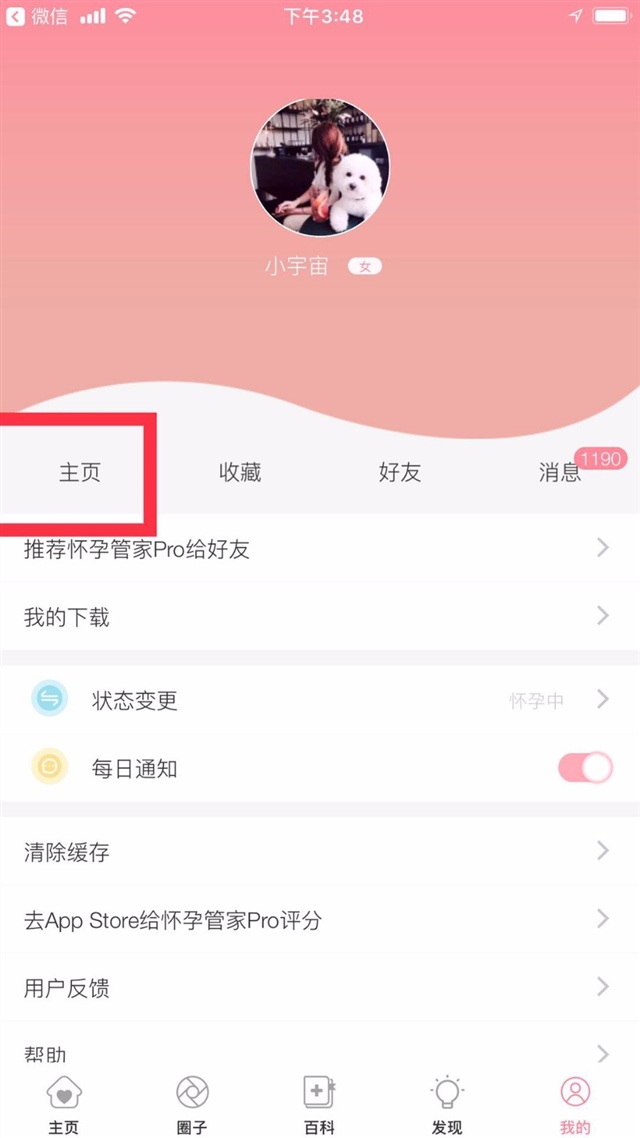Disable the 每日通知 switch
Viewport: 640px width, 1138px height.
point(584,768)
